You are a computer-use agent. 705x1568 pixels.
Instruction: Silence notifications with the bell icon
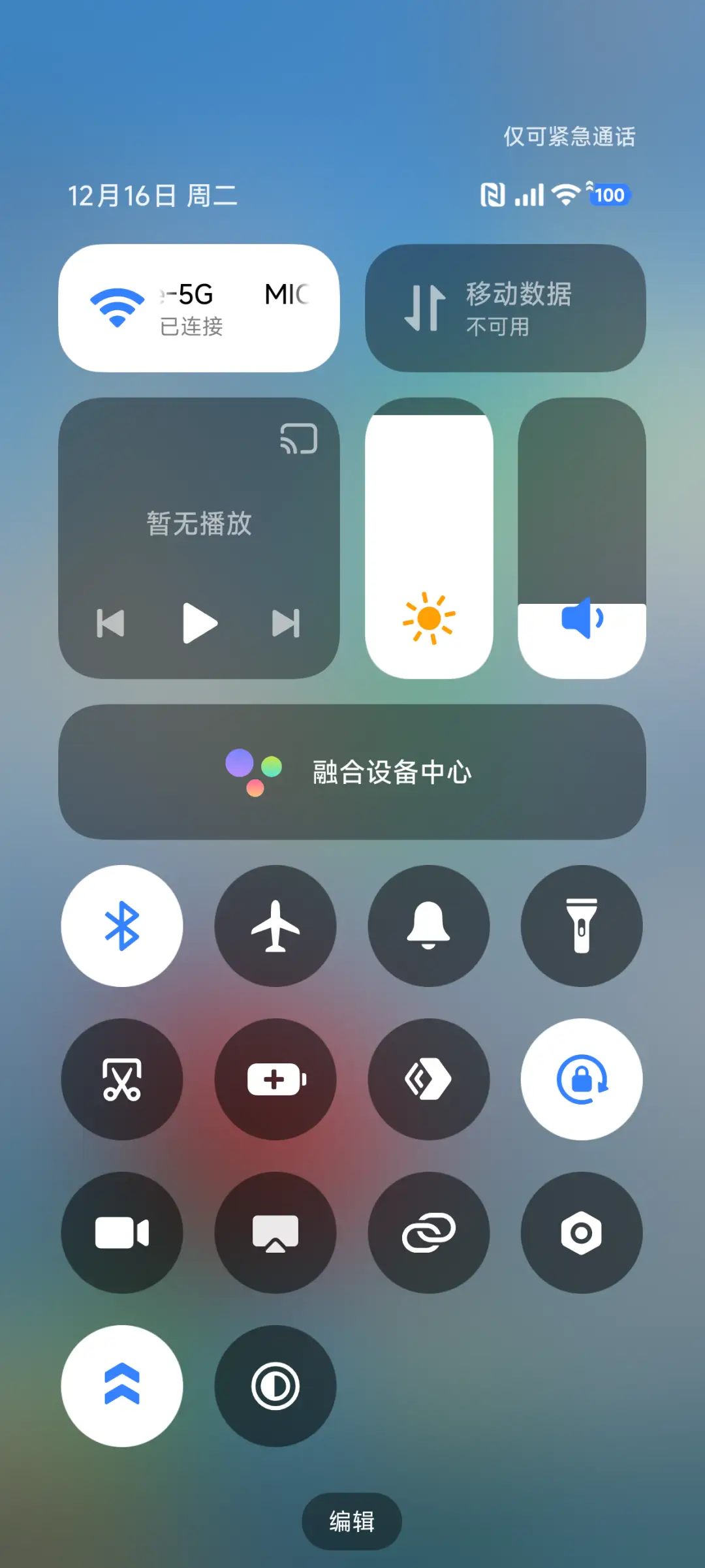pyautogui.click(x=428, y=926)
